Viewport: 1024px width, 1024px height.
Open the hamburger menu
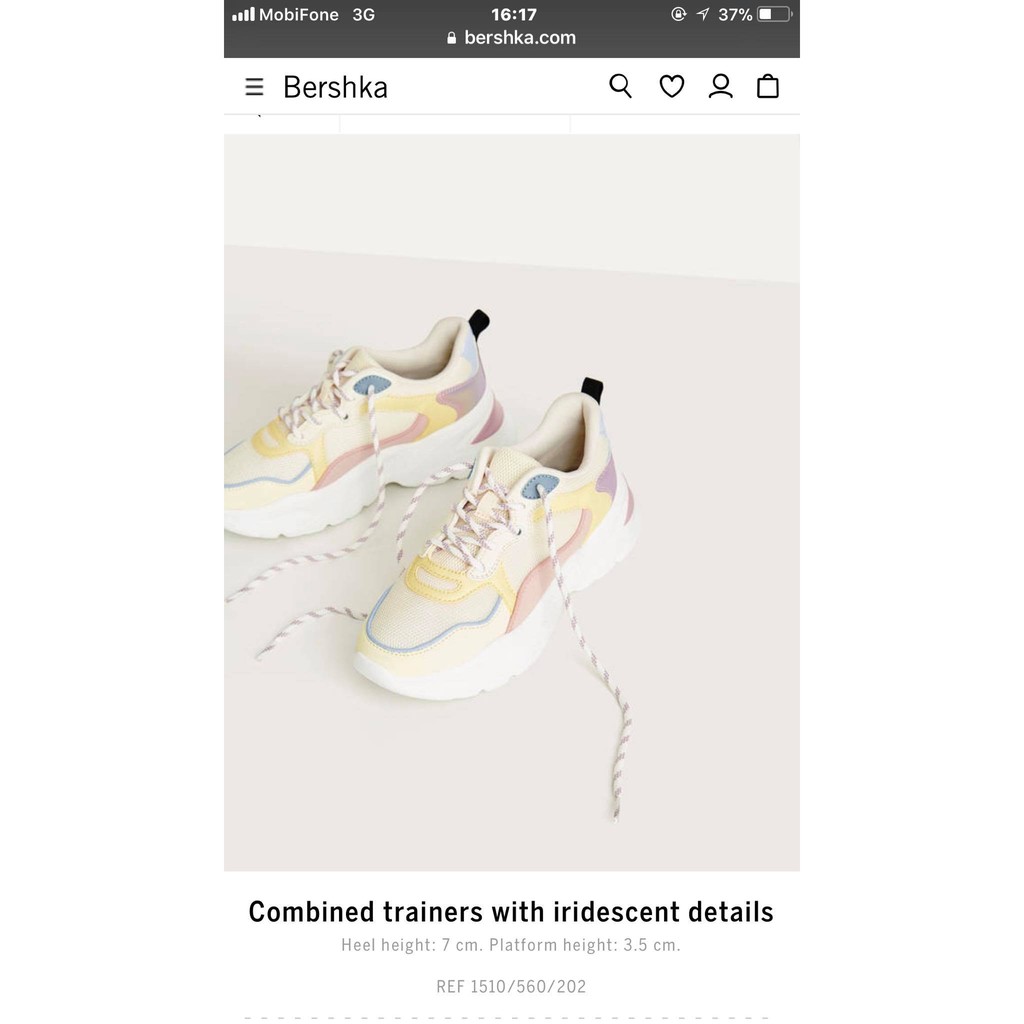pyautogui.click(x=254, y=87)
